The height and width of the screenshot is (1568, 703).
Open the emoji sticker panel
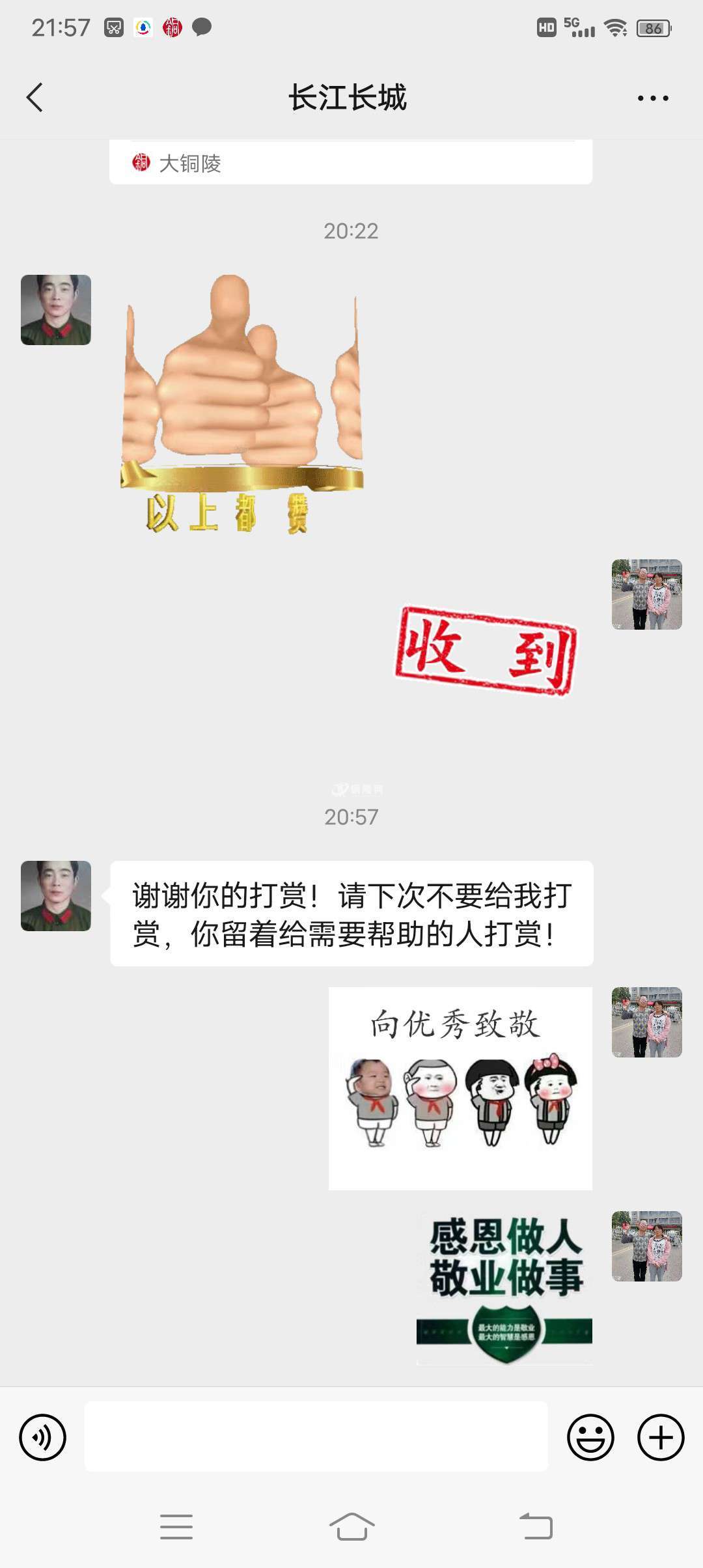(x=590, y=1437)
